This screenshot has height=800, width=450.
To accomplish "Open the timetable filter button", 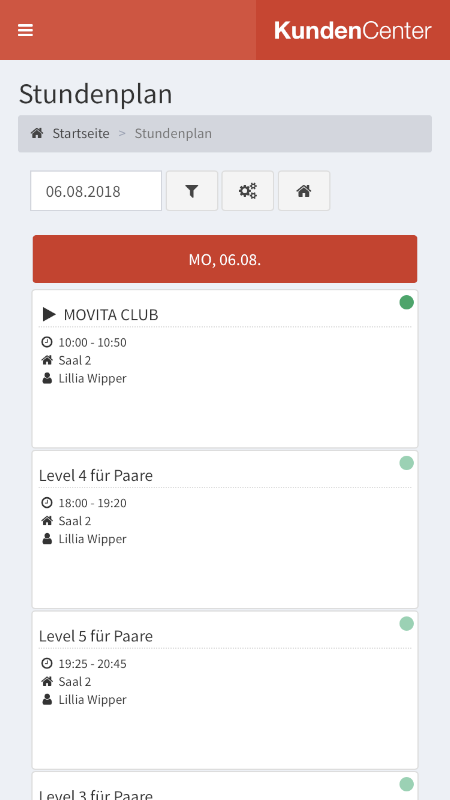I will pos(192,191).
